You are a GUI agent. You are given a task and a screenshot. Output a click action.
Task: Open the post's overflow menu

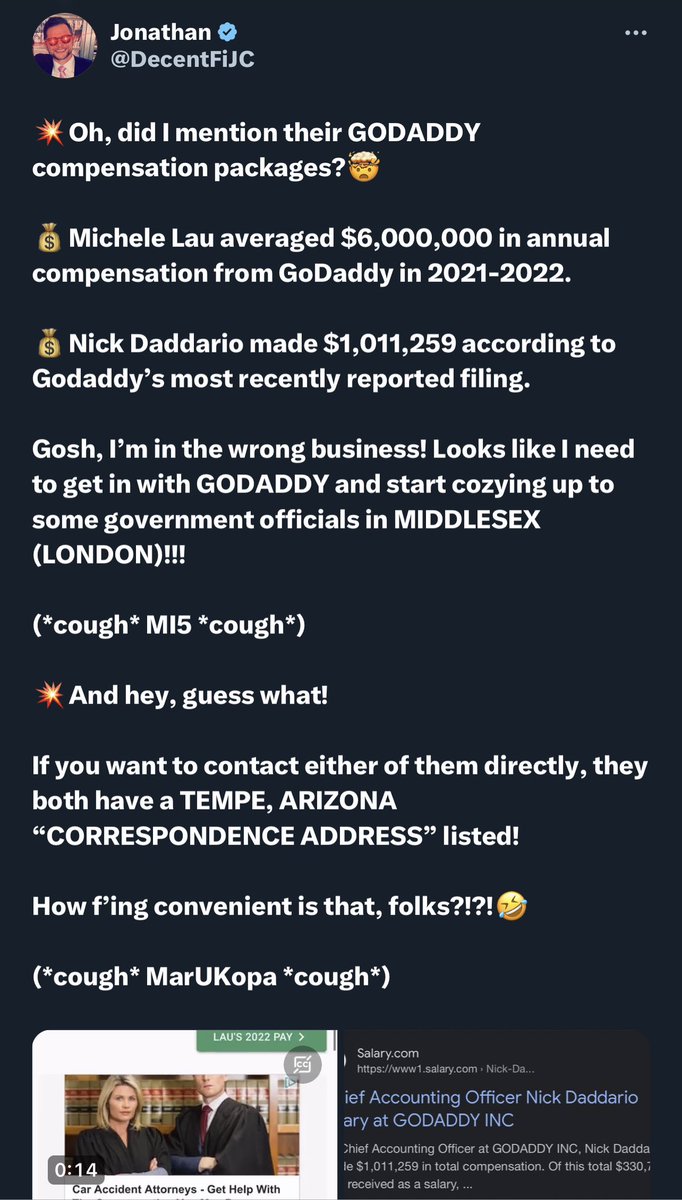(x=636, y=33)
